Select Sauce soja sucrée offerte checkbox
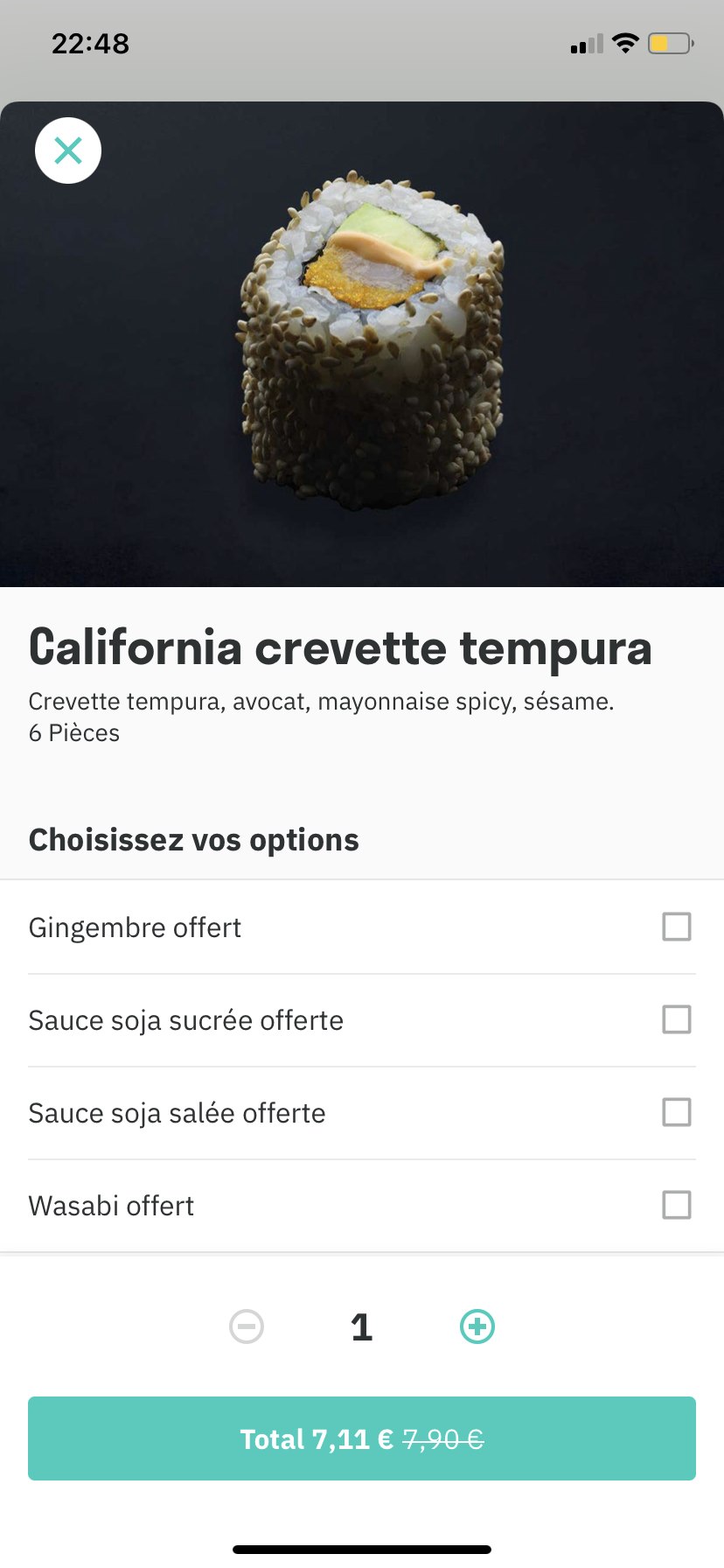724x1568 pixels. 677,1019
